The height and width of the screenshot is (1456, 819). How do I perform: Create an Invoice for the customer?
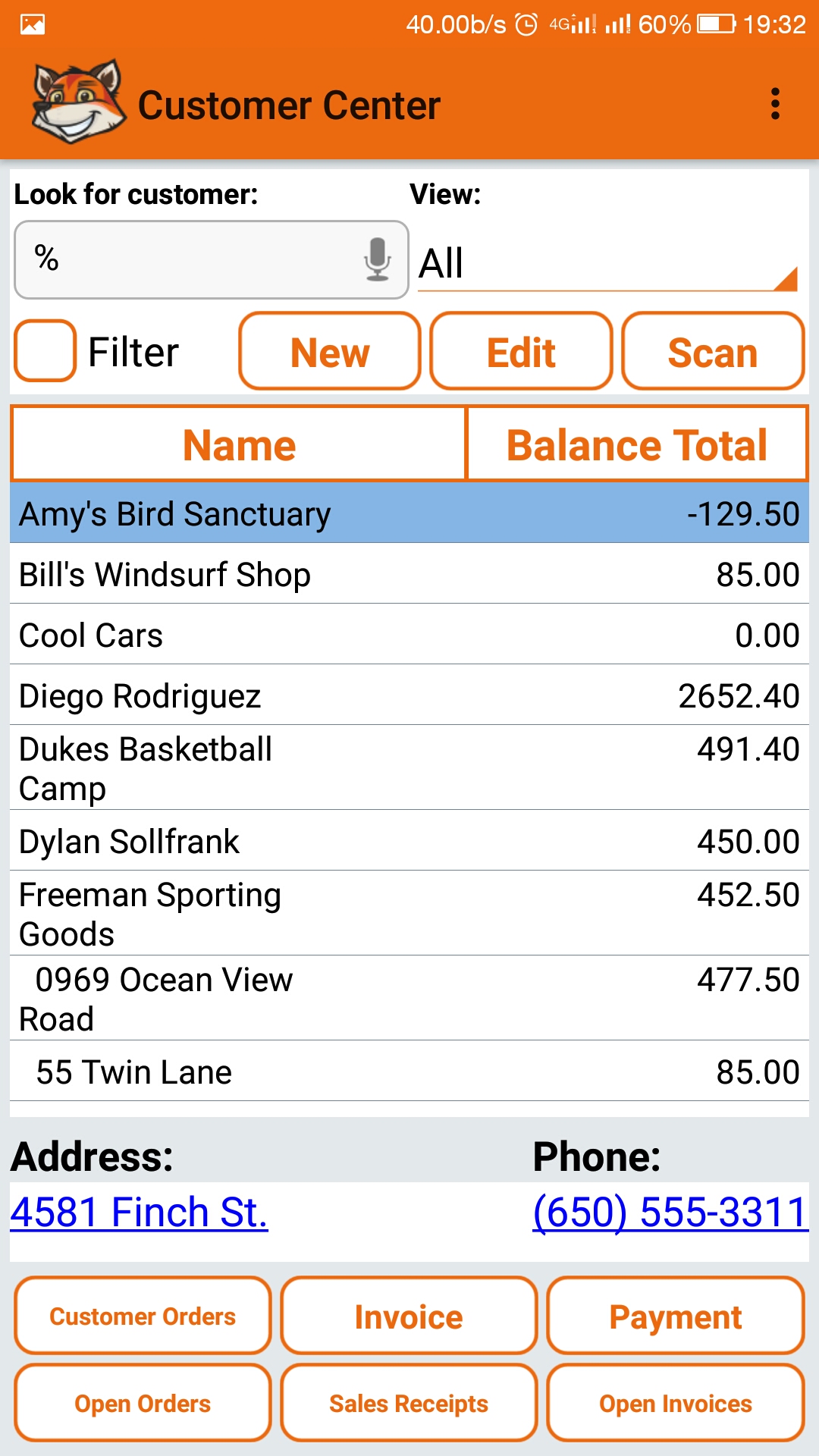click(x=409, y=1316)
